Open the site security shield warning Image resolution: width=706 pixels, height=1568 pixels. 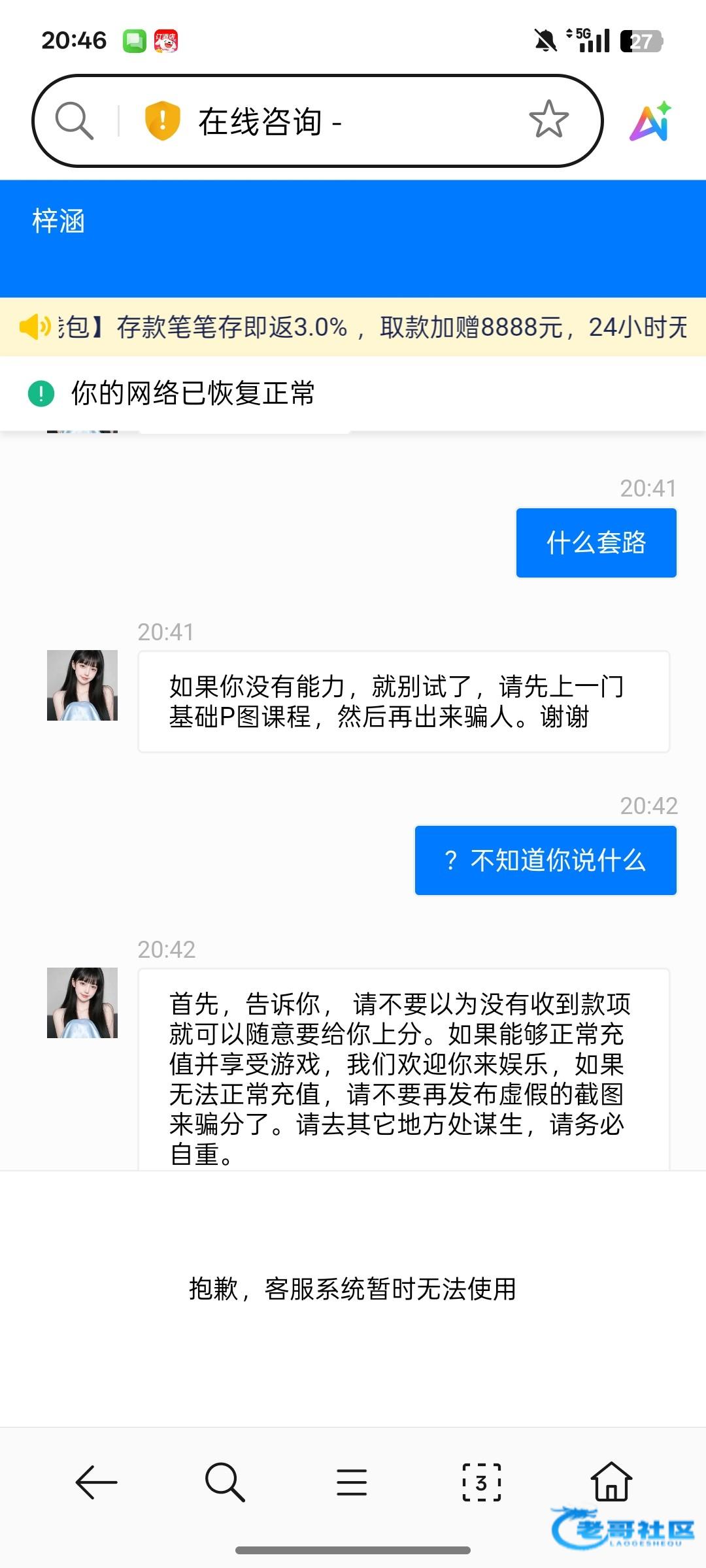tap(162, 121)
